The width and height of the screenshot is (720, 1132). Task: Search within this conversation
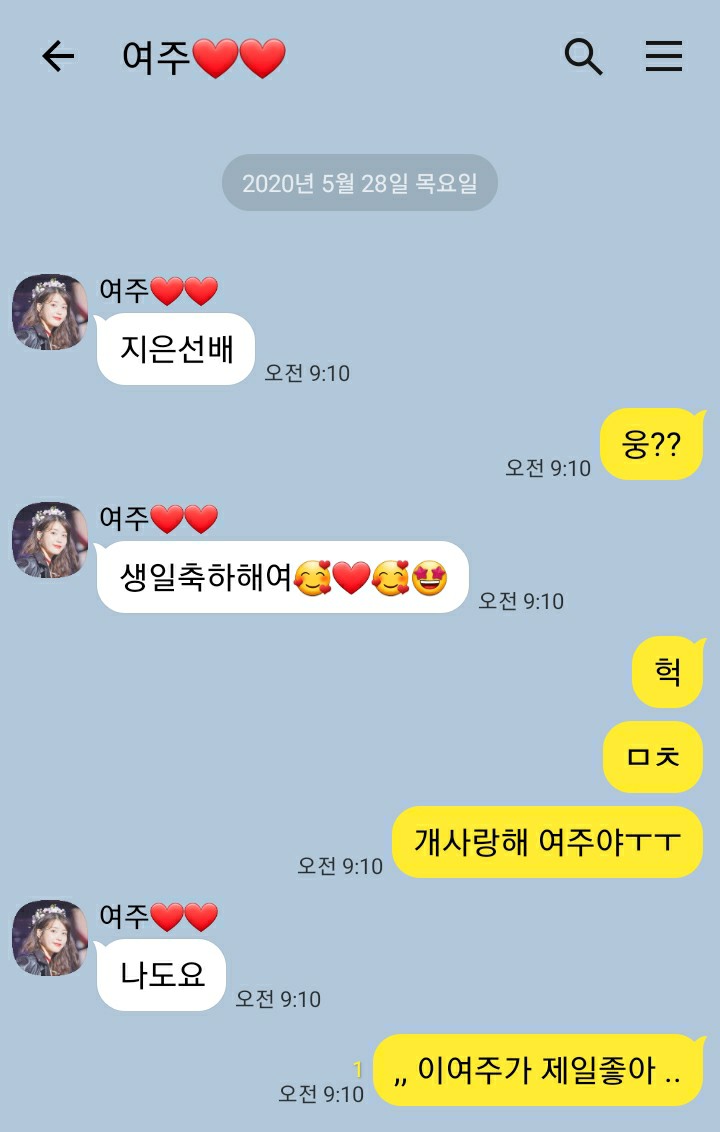pyautogui.click(x=583, y=57)
